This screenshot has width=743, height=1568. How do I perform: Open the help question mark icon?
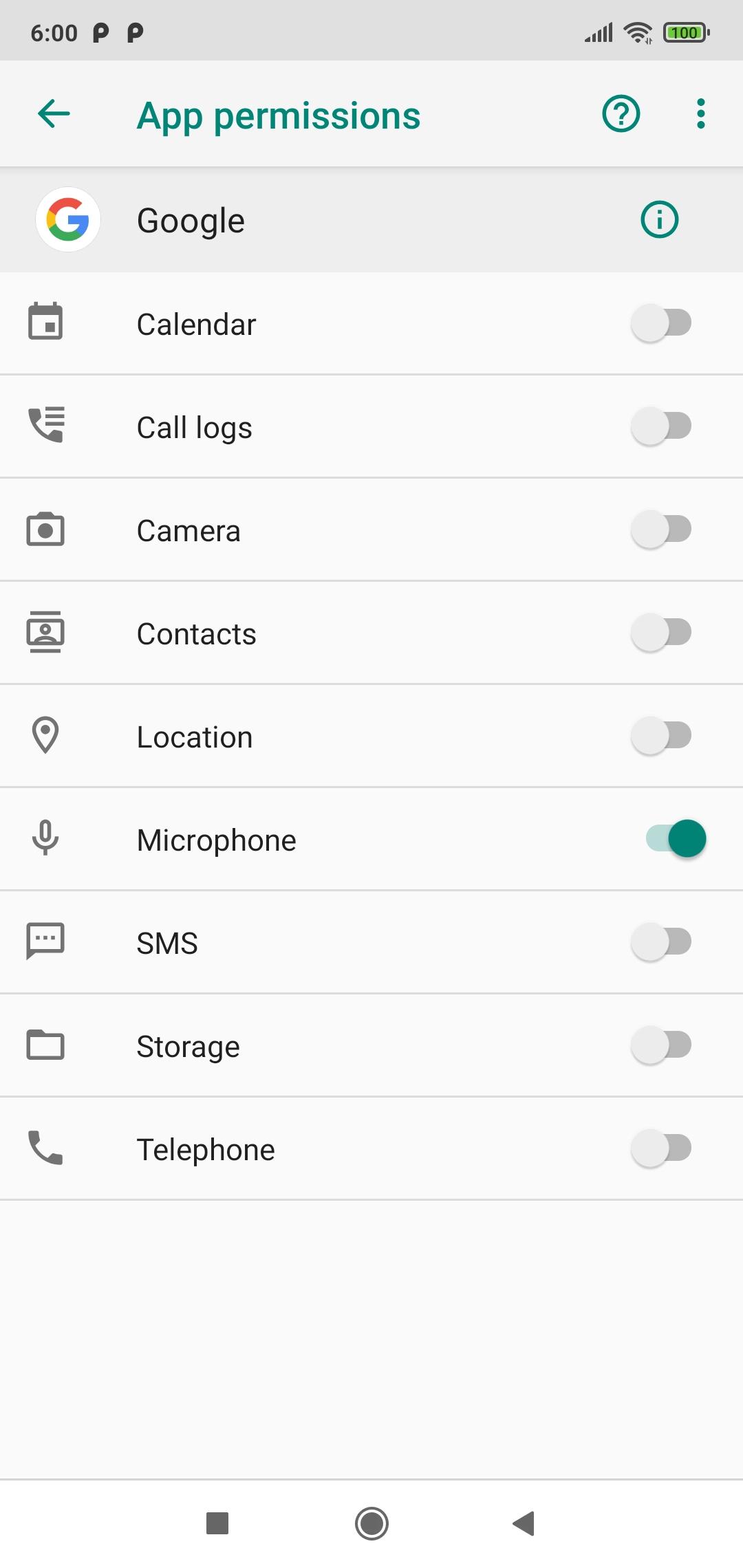pos(621,114)
